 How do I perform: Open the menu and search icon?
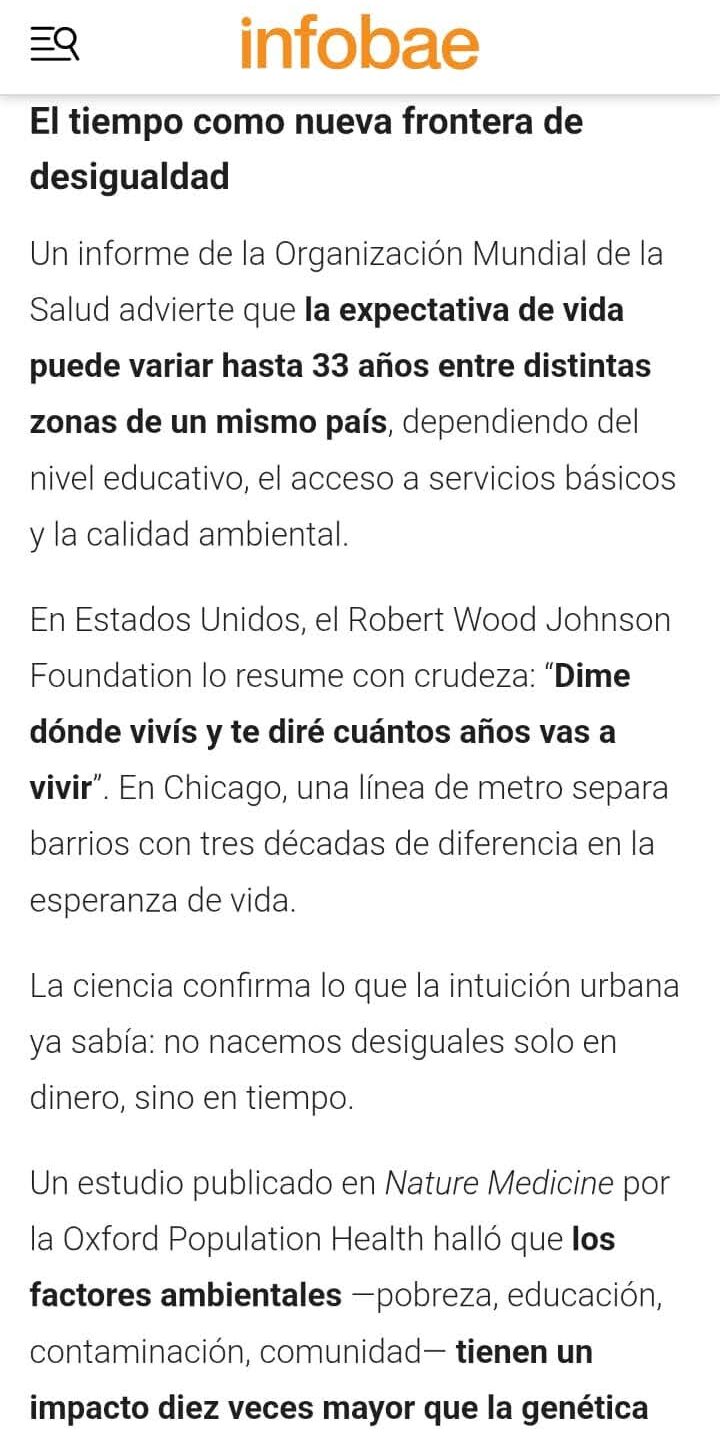54,44
